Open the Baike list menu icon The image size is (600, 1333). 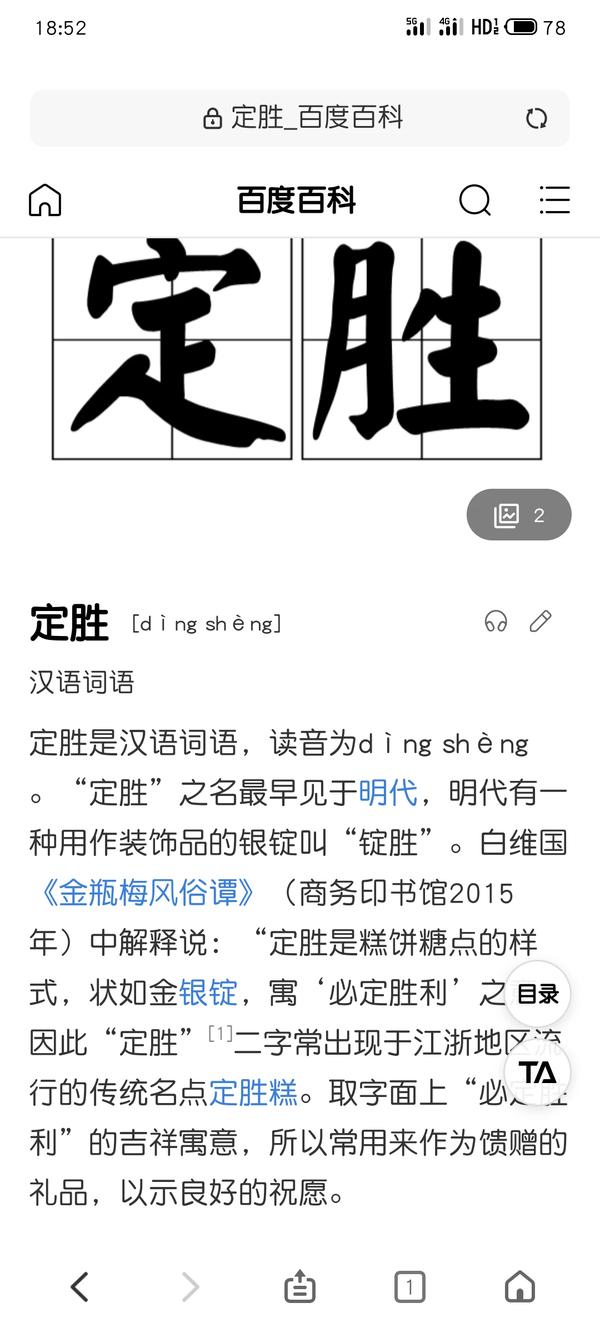point(554,201)
